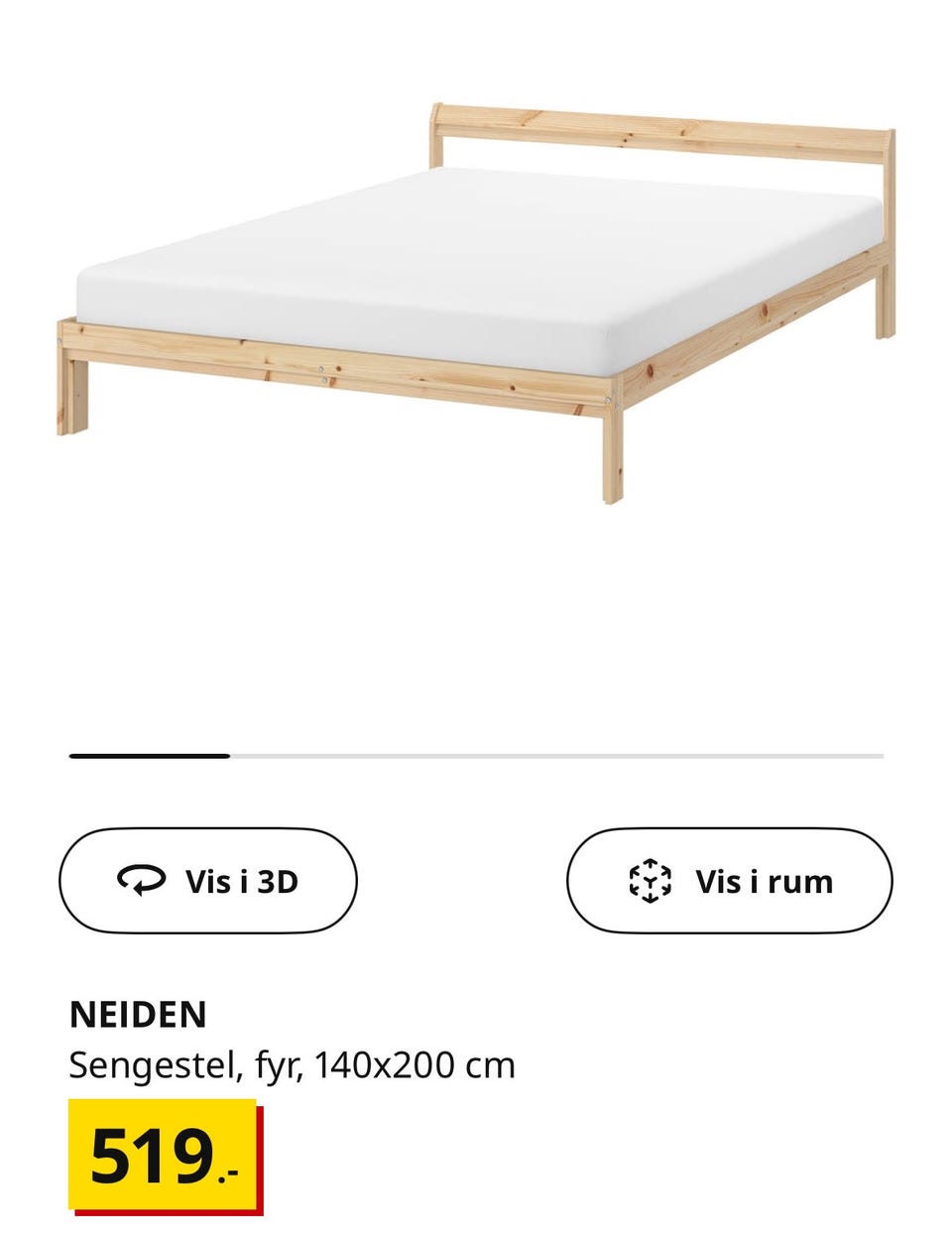Image resolution: width=952 pixels, height=1234 pixels.
Task: Open the Vis i 3D view
Action: click(x=208, y=879)
